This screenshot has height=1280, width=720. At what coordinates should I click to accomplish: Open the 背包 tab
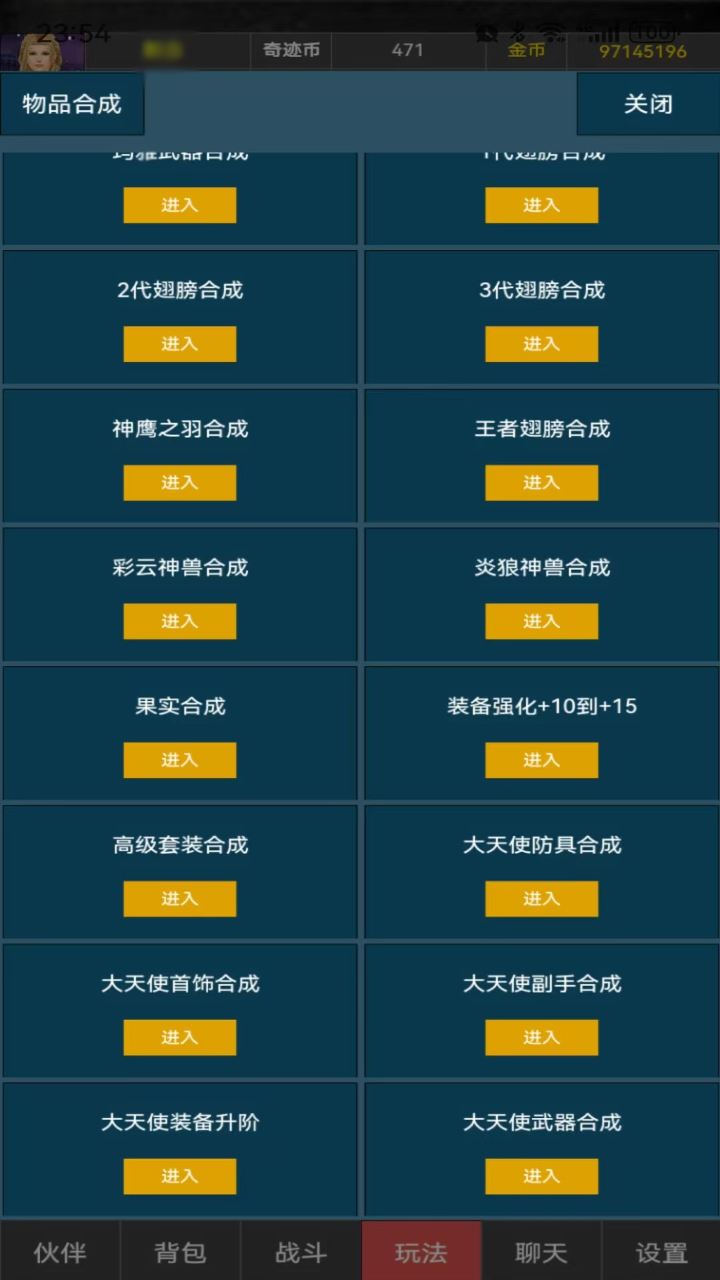click(x=180, y=1252)
